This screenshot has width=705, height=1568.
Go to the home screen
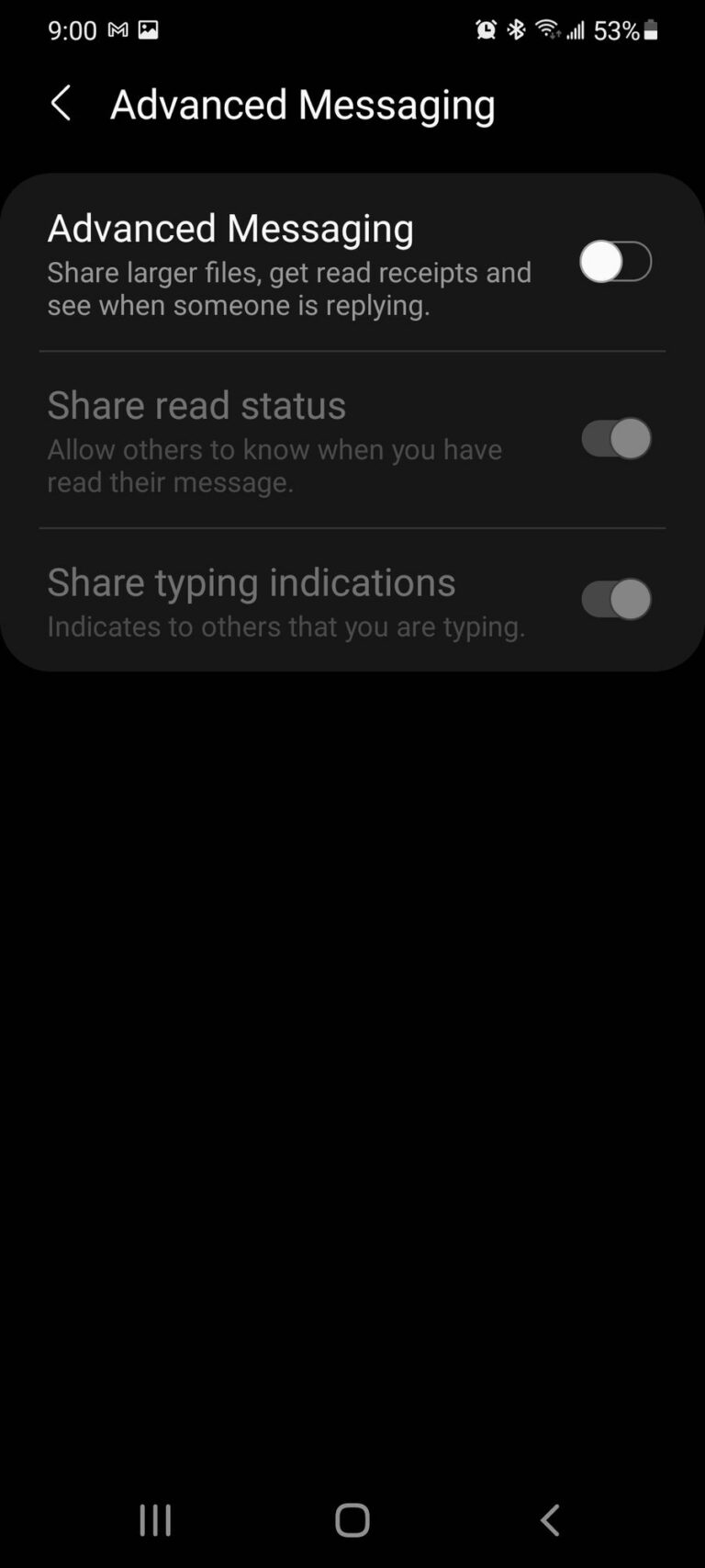[x=352, y=1520]
